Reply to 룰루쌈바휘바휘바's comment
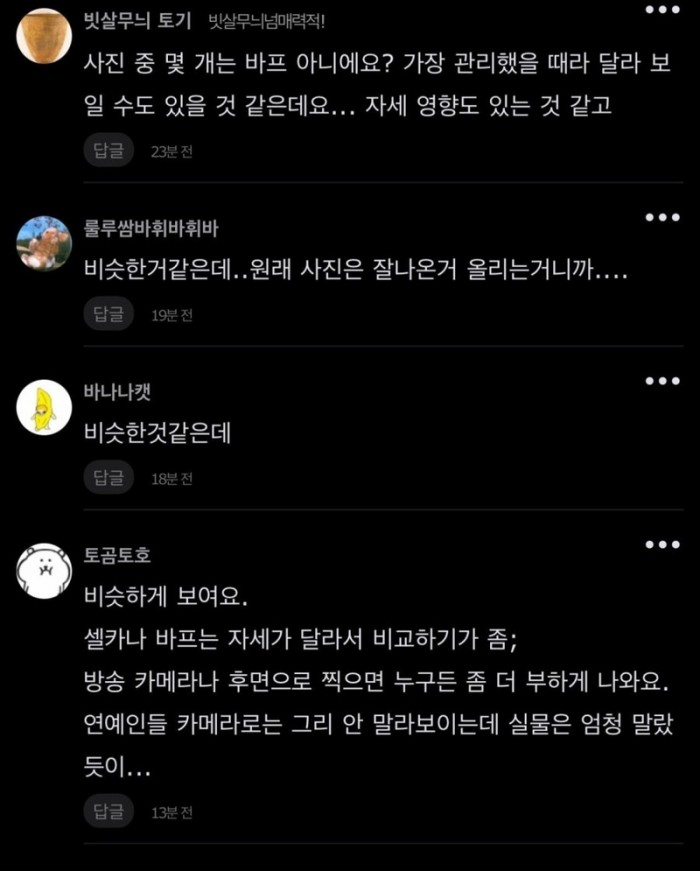The width and height of the screenshot is (700, 871). coord(109,314)
